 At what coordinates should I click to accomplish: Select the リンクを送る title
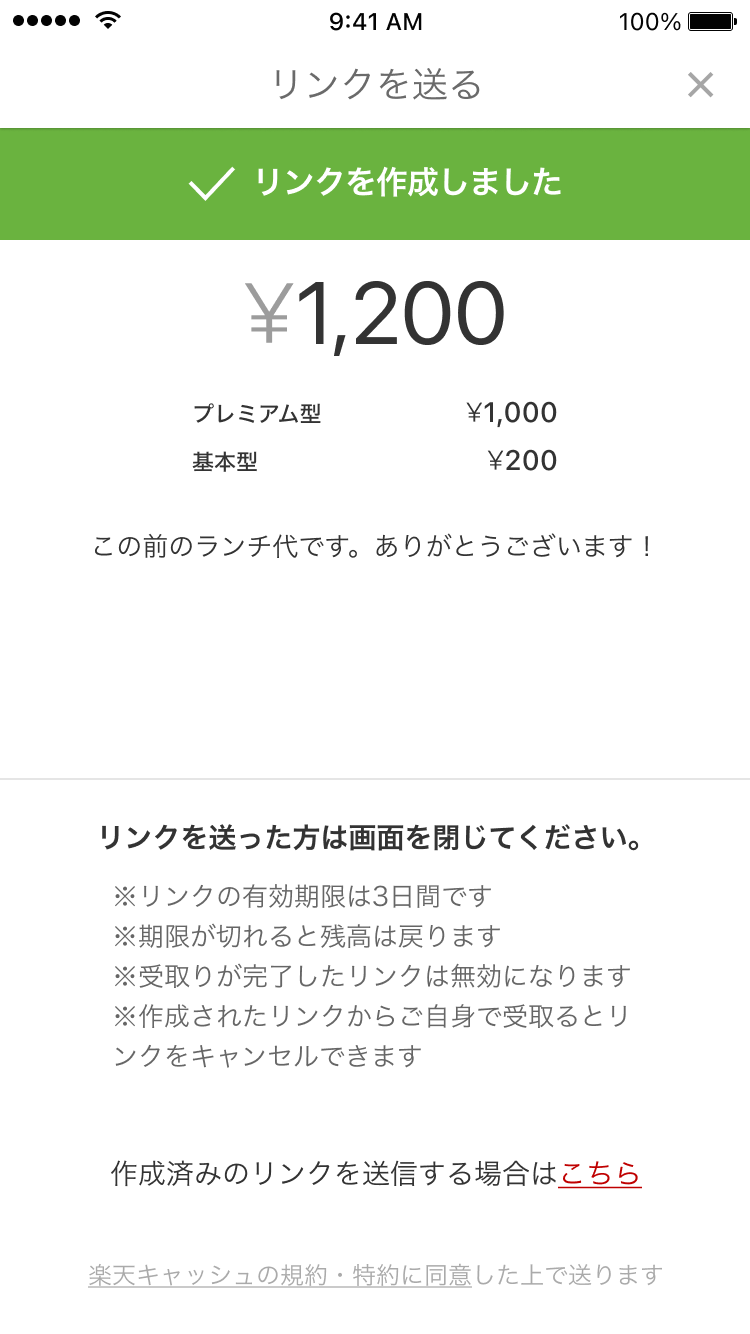375,85
